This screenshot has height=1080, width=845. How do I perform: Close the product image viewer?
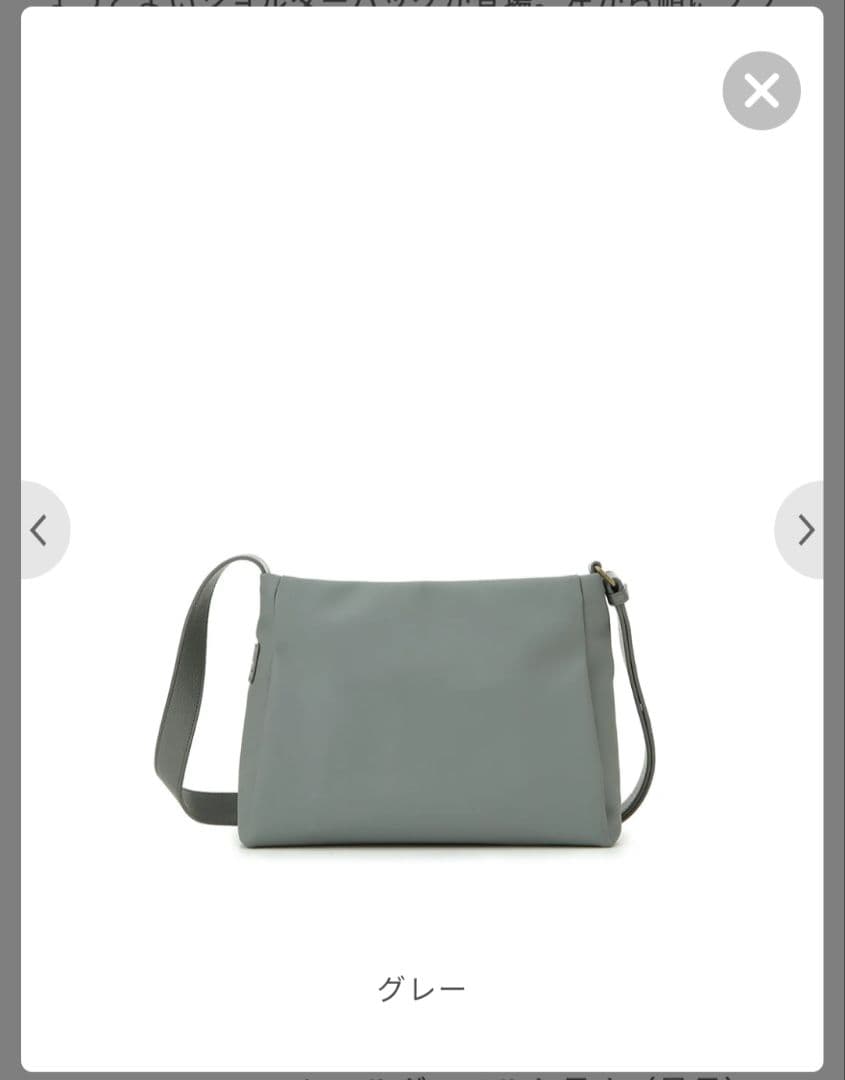761,91
